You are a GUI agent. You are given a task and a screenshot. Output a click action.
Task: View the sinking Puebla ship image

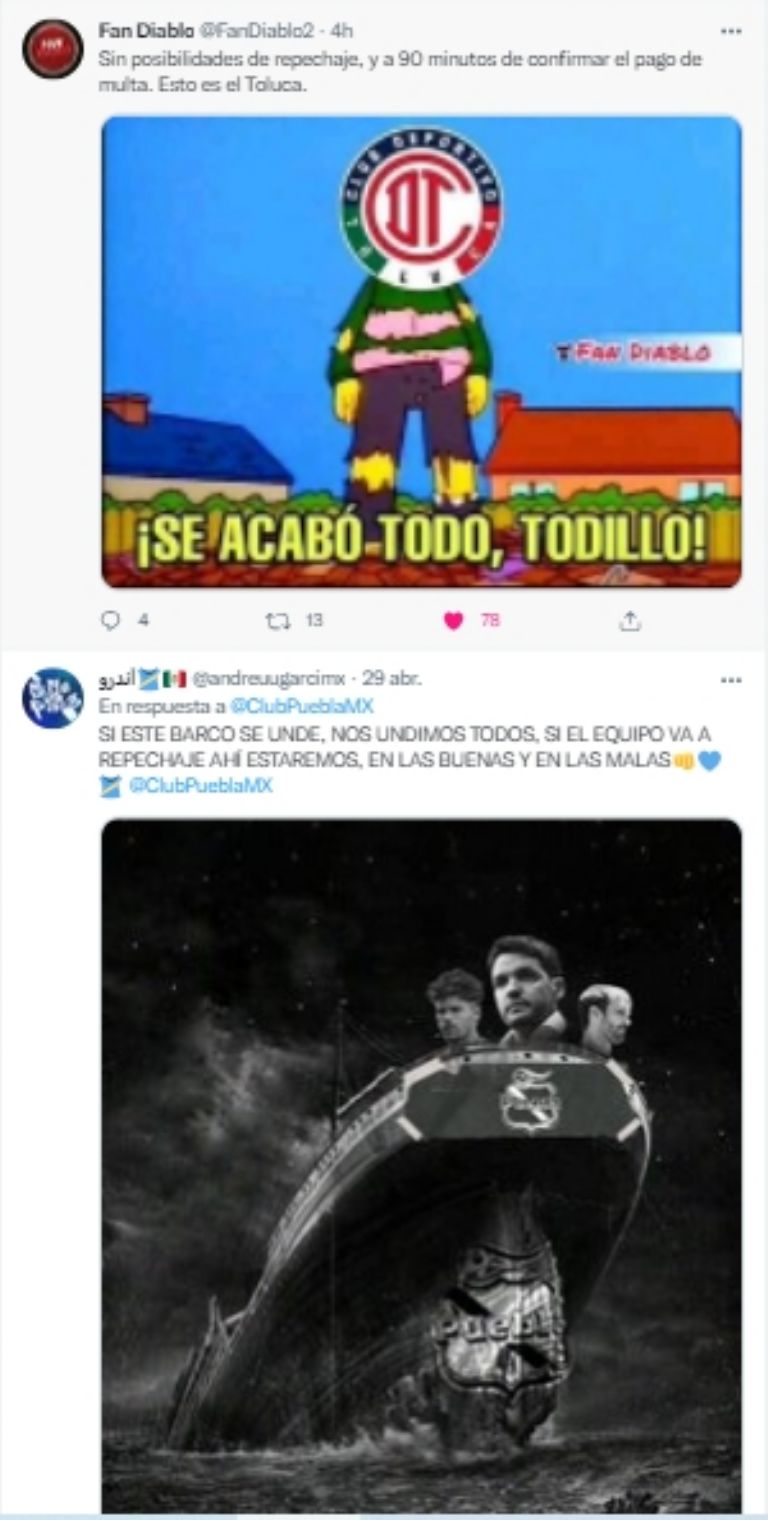click(x=421, y=1165)
